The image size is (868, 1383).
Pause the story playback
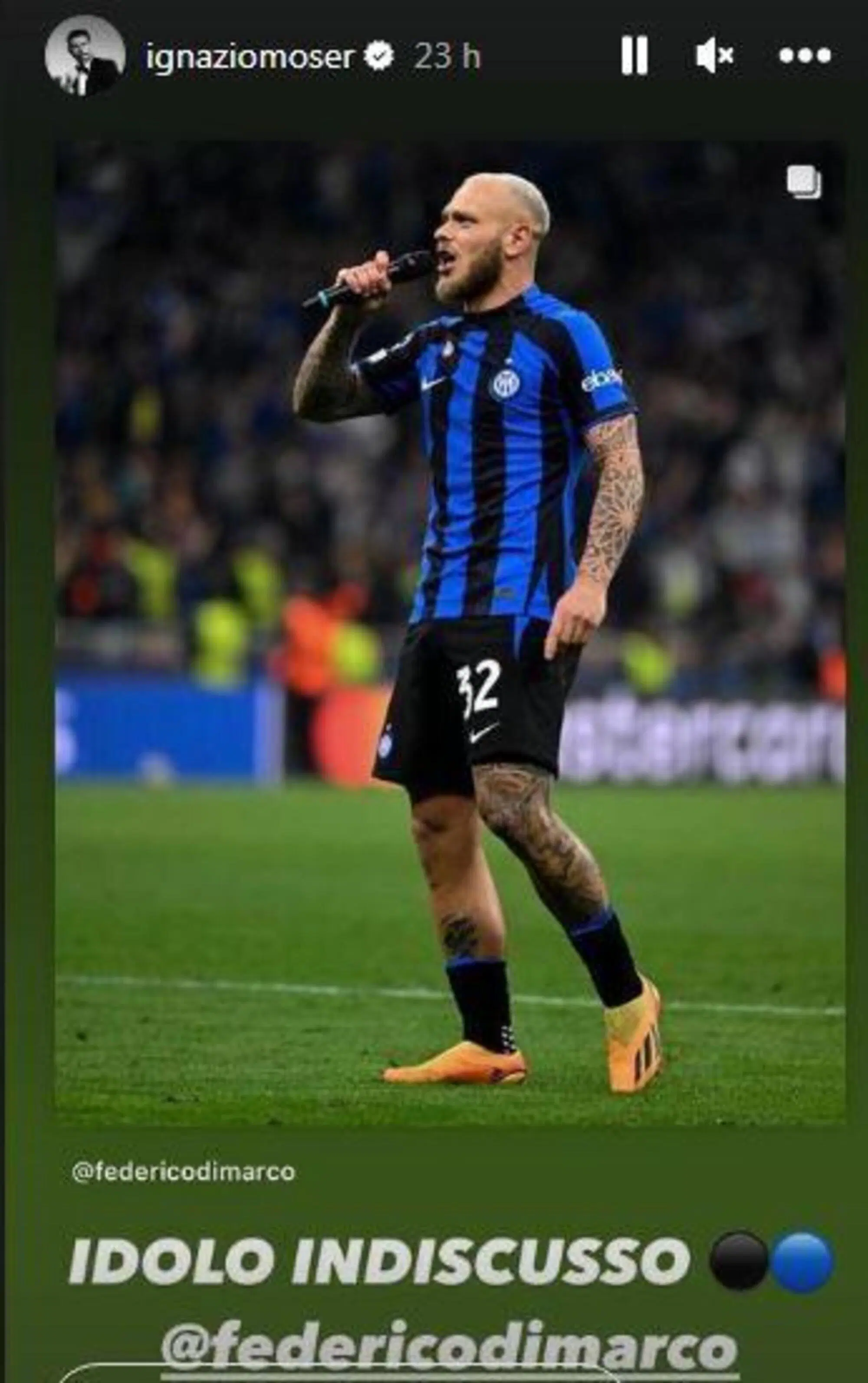point(634,56)
